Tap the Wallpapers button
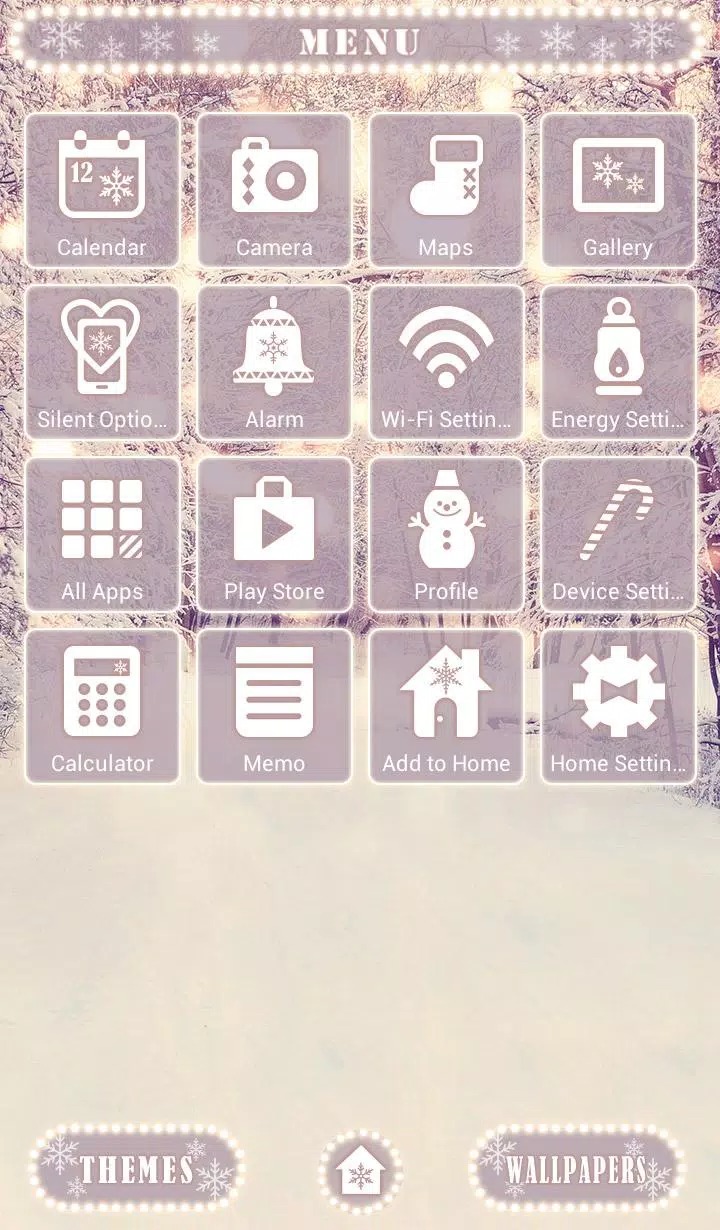This screenshot has width=720, height=1230. (577, 1169)
